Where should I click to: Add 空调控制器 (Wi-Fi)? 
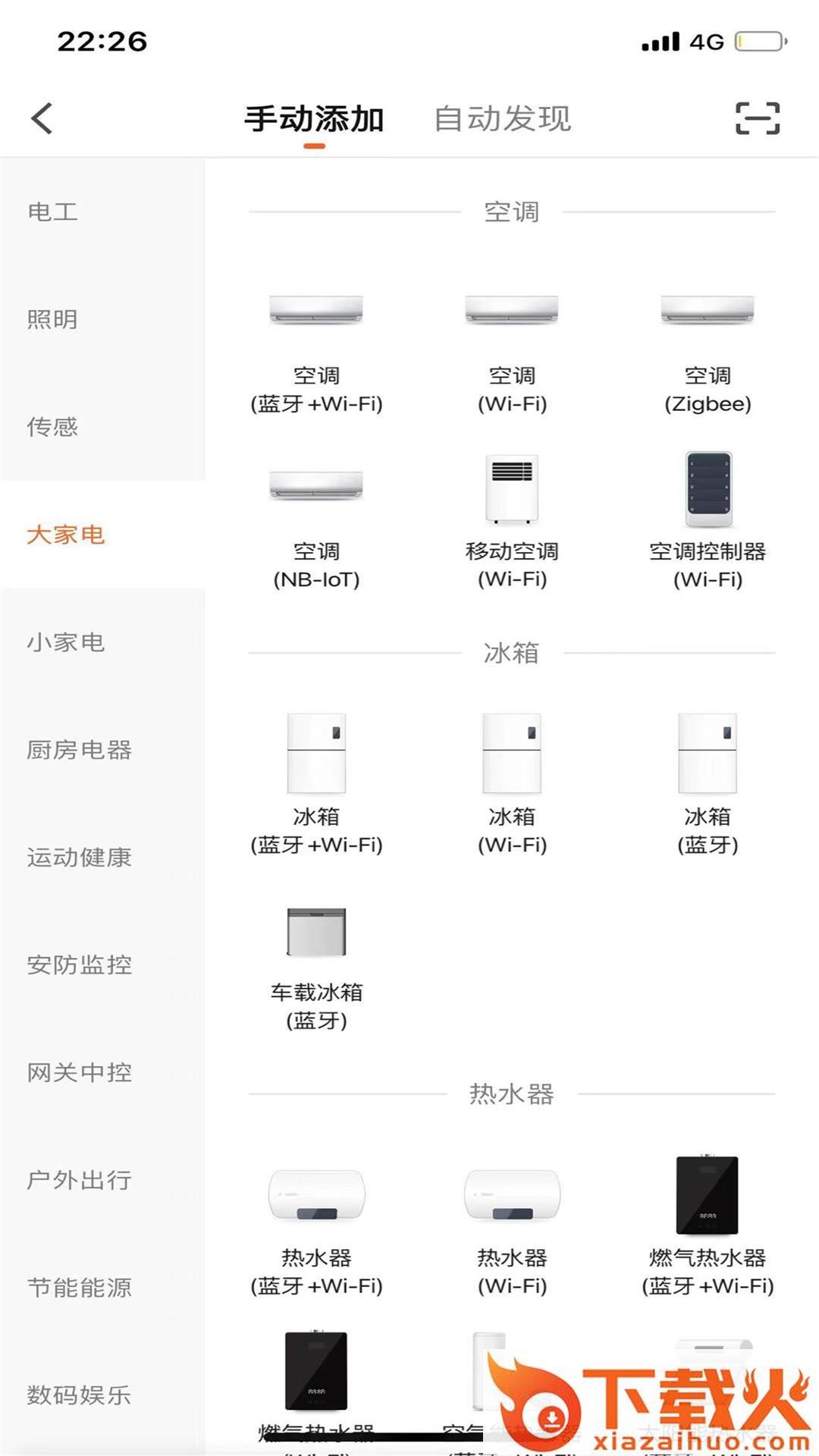click(x=708, y=523)
